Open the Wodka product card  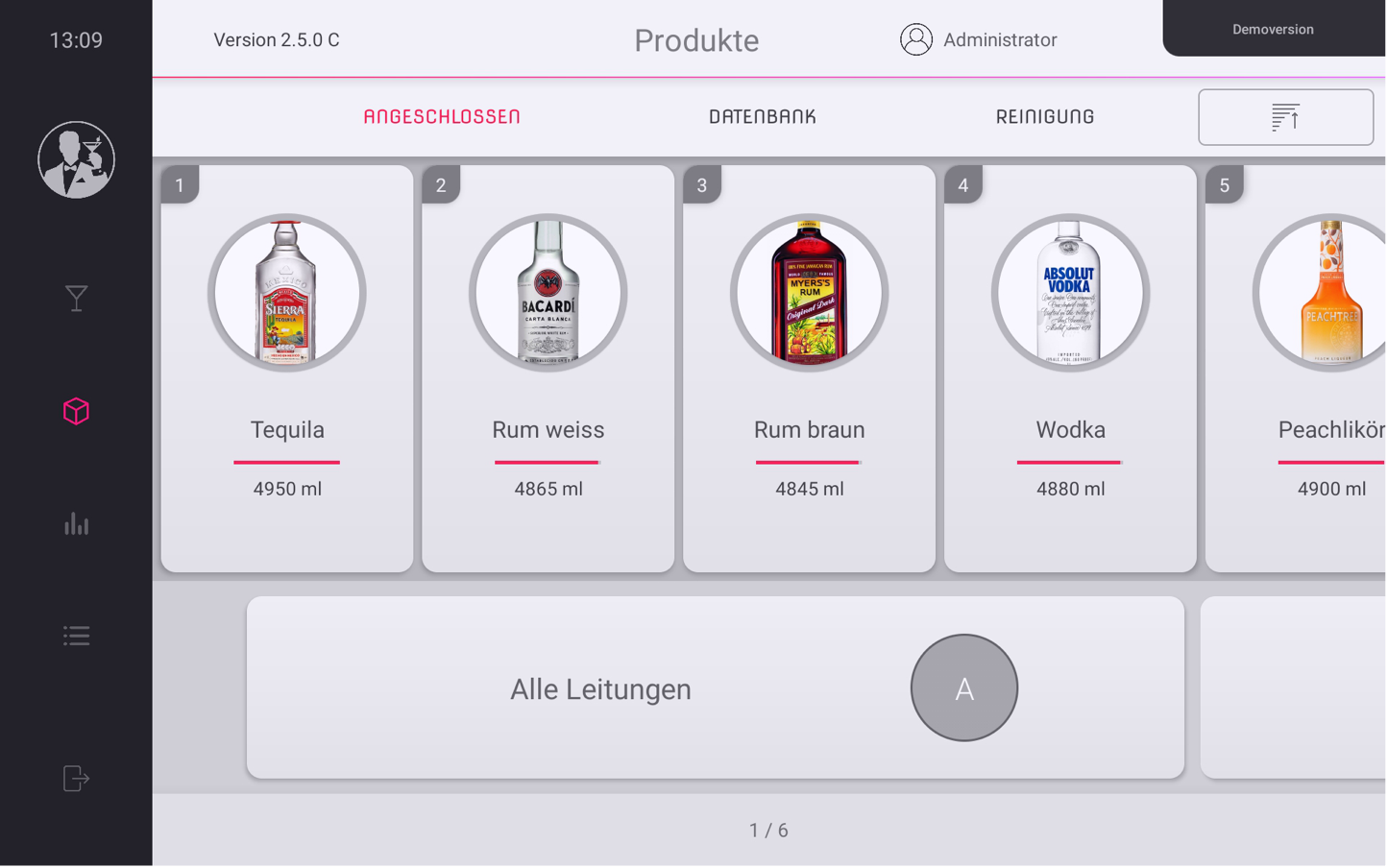(x=1070, y=369)
